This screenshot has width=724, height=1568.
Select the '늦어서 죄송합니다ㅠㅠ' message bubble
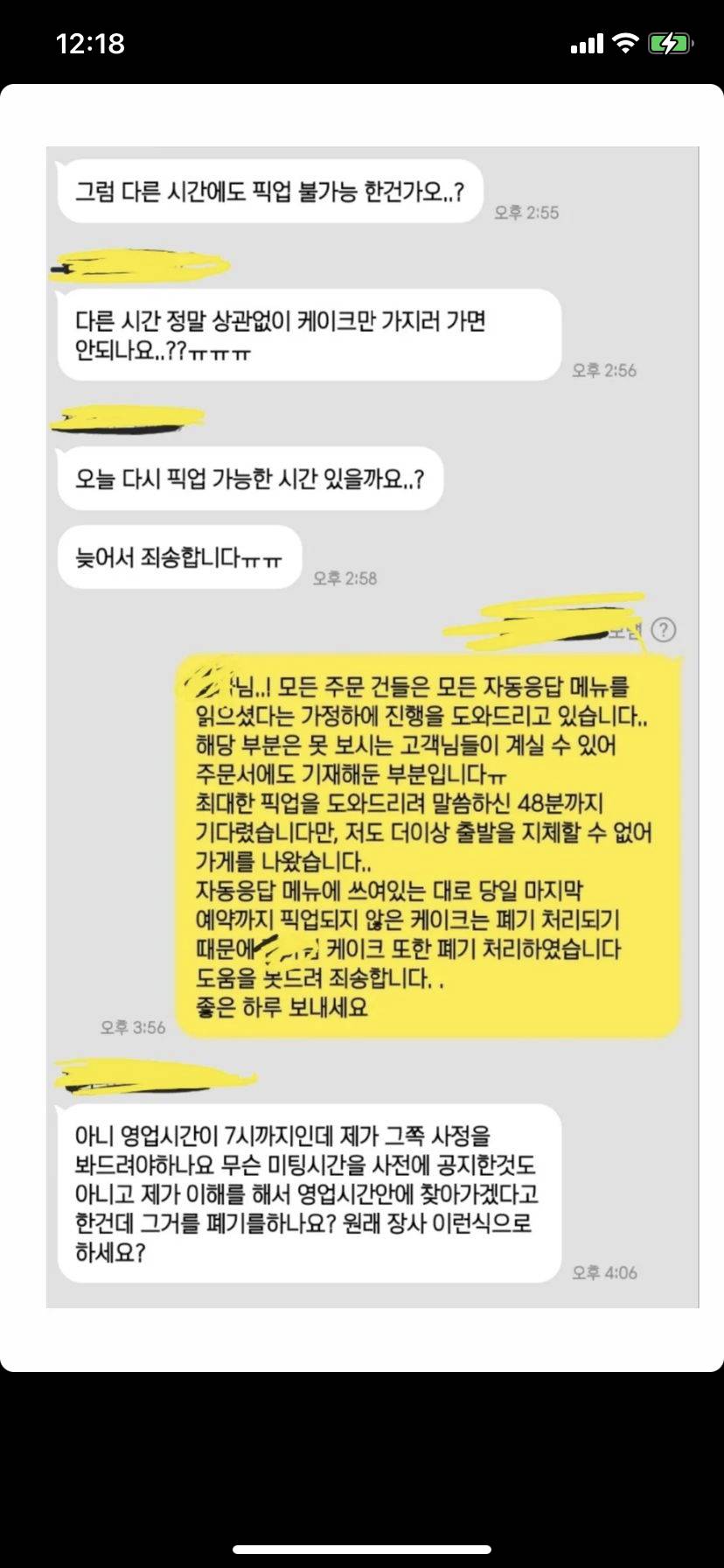click(x=179, y=557)
